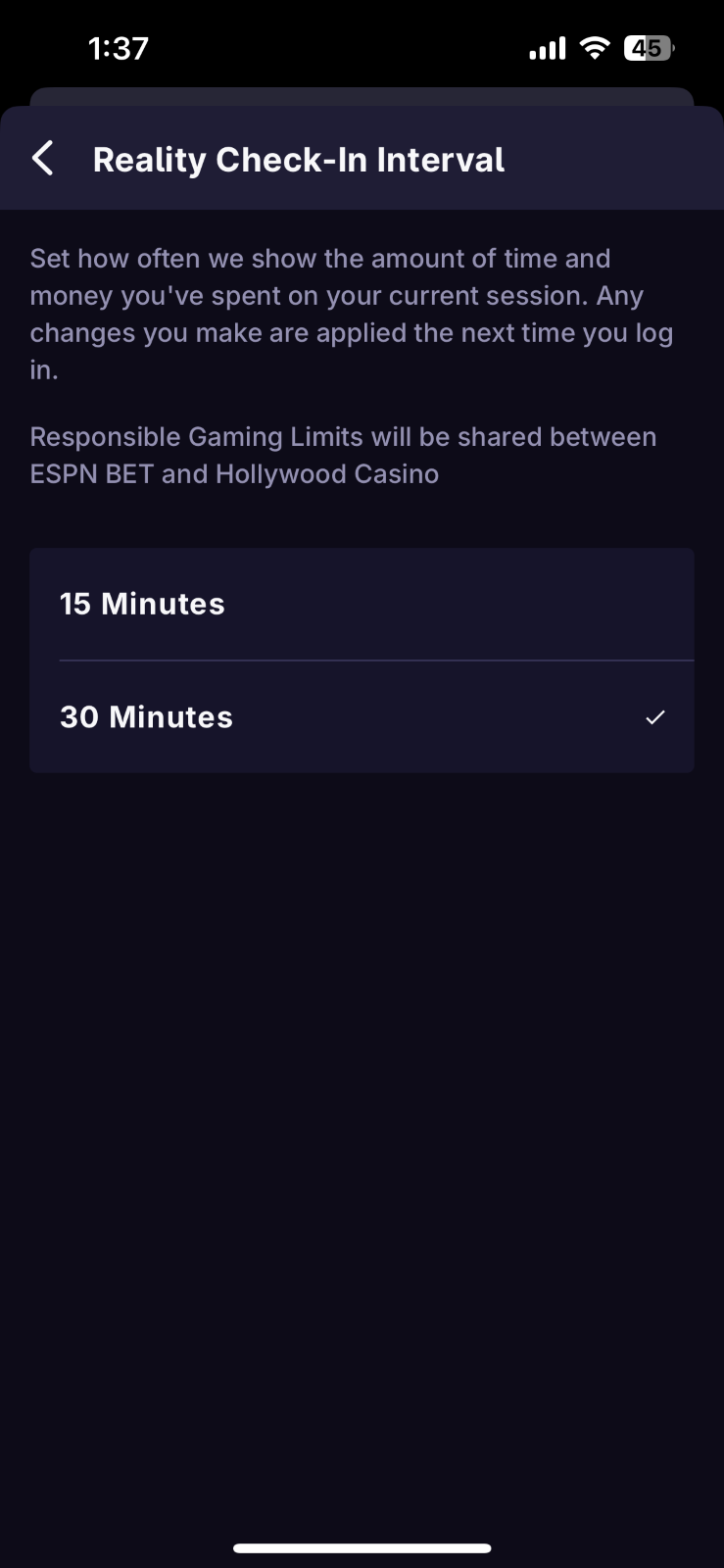Select the 15 Minutes interval
This screenshot has height=1568, width=724.
[x=361, y=604]
